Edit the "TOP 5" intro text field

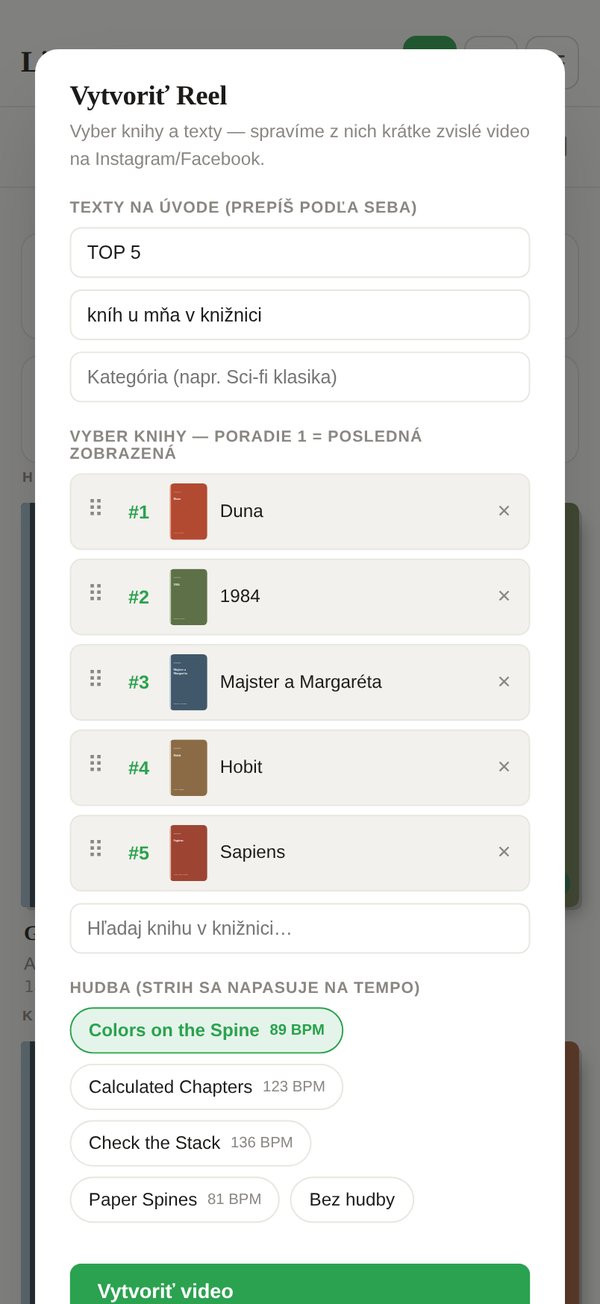tap(300, 252)
